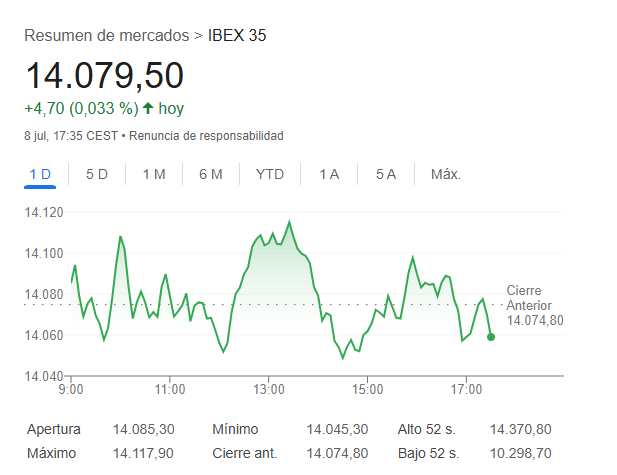Switch to the 5 D range
The image size is (617, 475).
[x=97, y=174]
